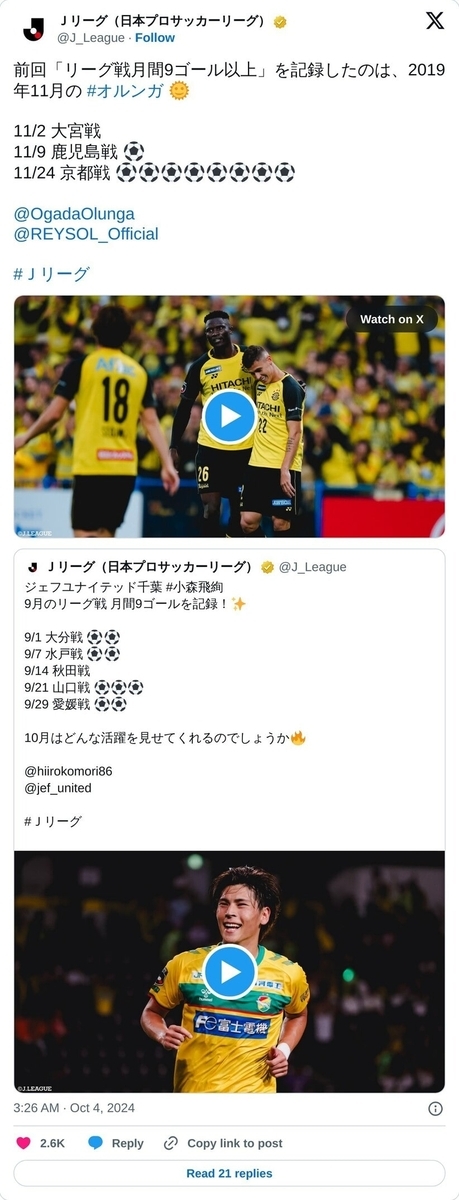This screenshot has height=1200, width=459.
Task: Play the quoted JEF United video
Action: 230,971
